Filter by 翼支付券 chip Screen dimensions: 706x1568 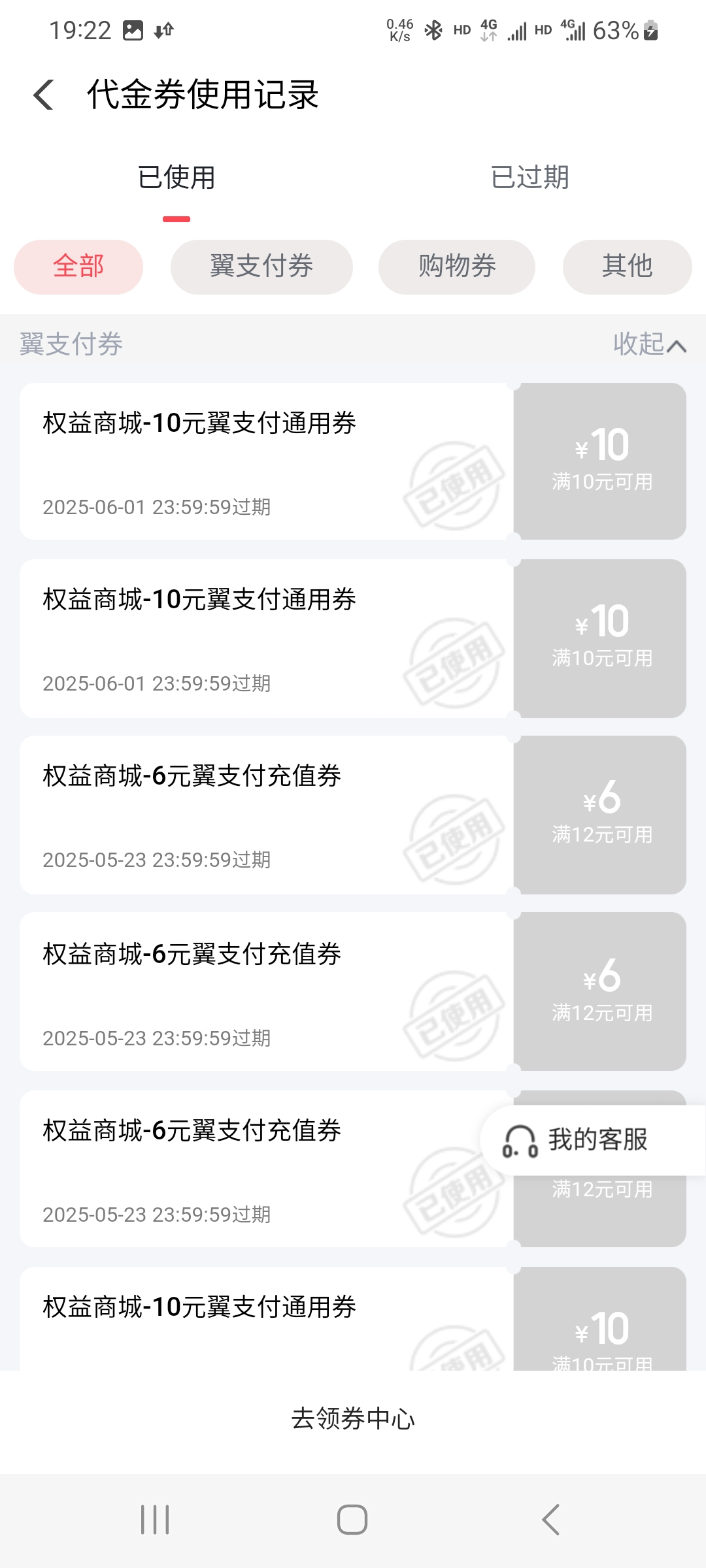(261, 267)
